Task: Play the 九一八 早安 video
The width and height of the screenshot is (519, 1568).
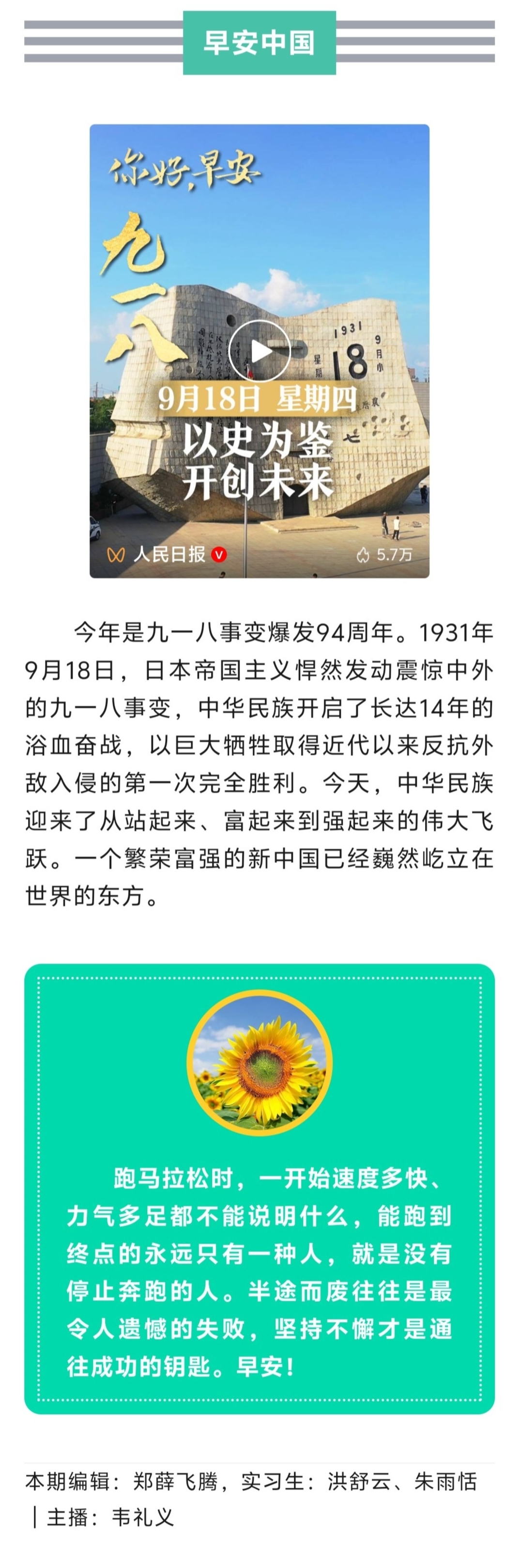Action: click(x=260, y=351)
